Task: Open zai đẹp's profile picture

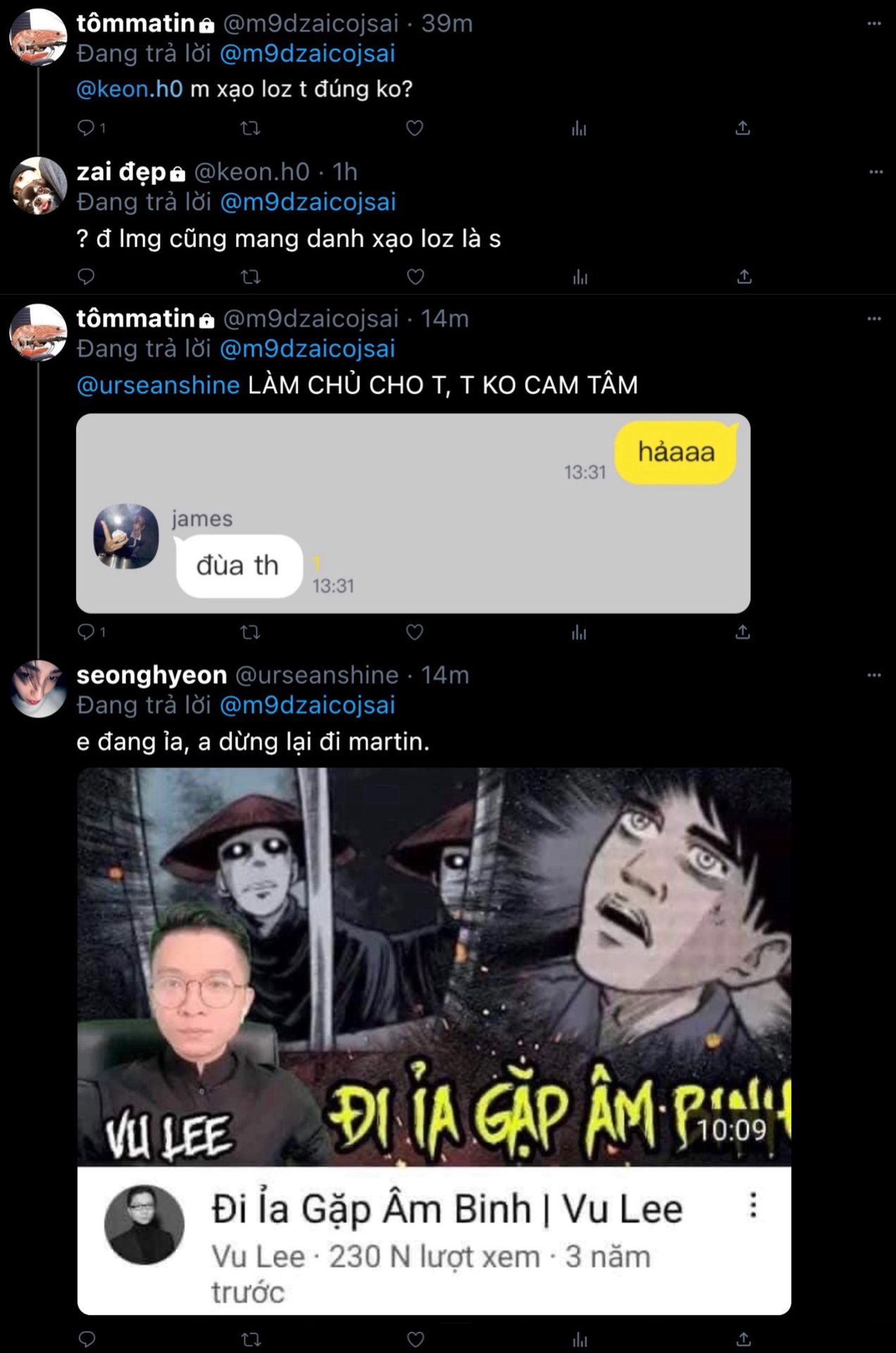Action: coord(38,185)
